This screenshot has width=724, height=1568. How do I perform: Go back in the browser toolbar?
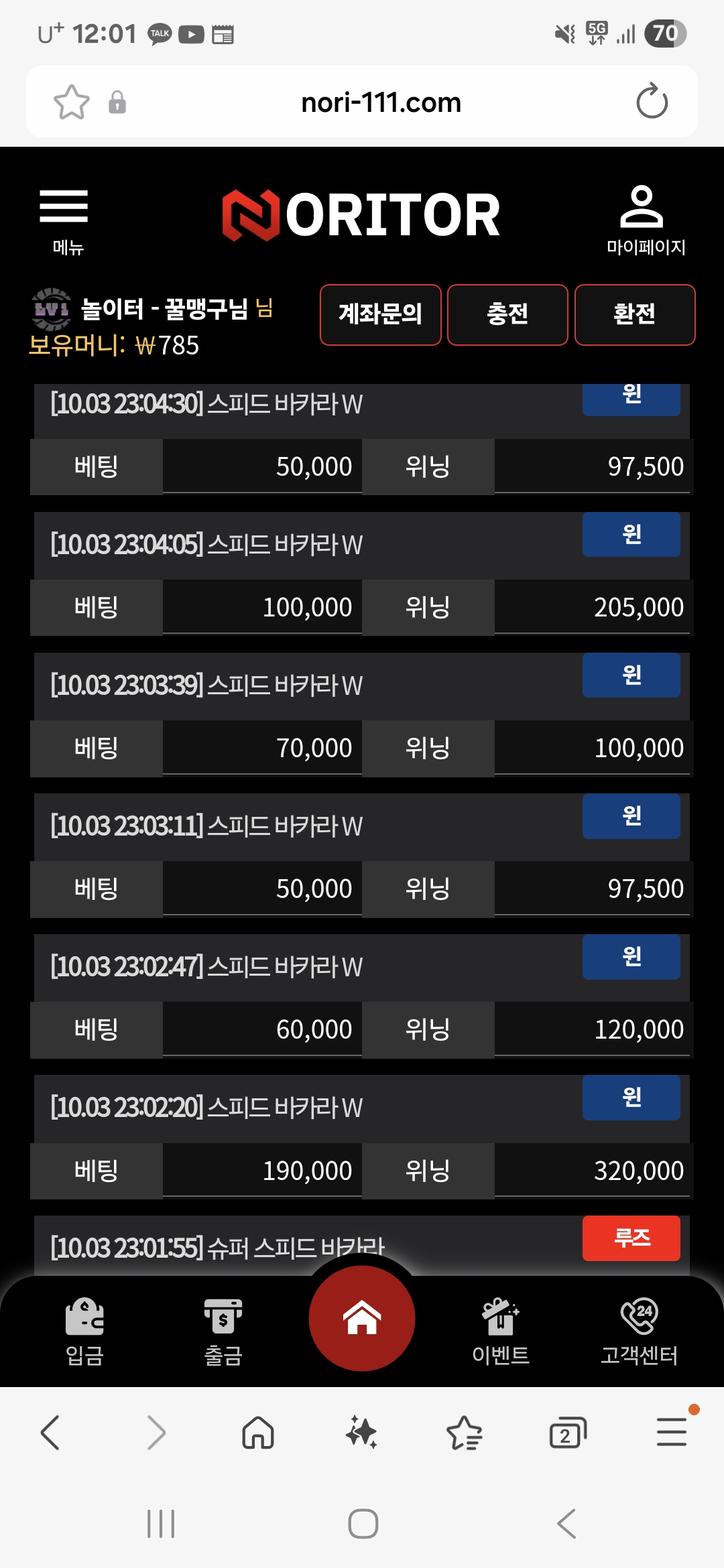51,1433
